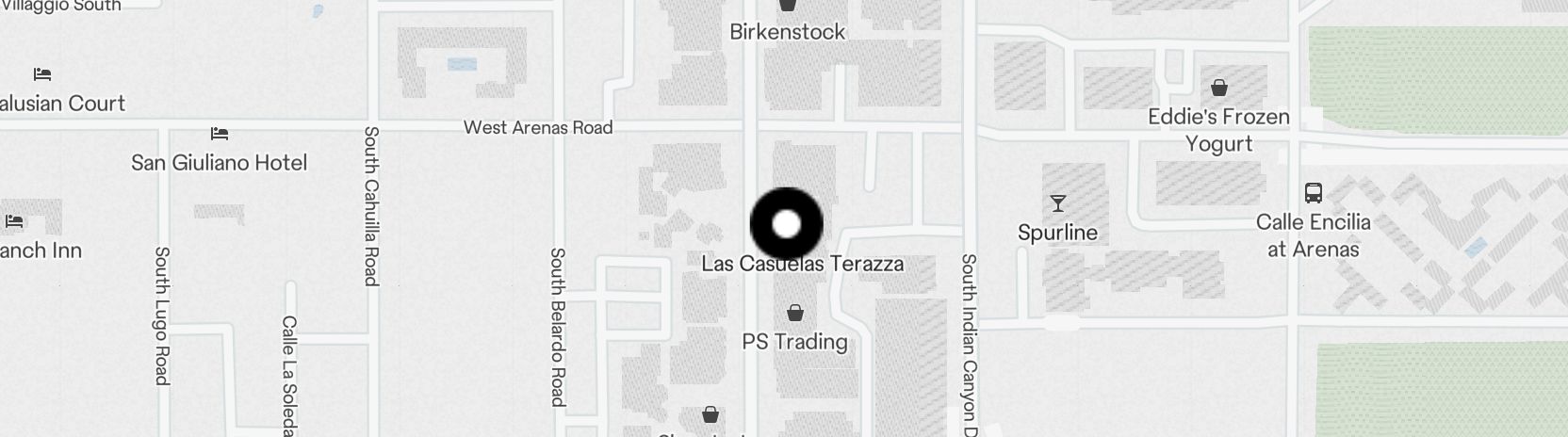1568x437 pixels.
Task: Tap the Las Casuelas Terazza location marker
Action: 787,224
